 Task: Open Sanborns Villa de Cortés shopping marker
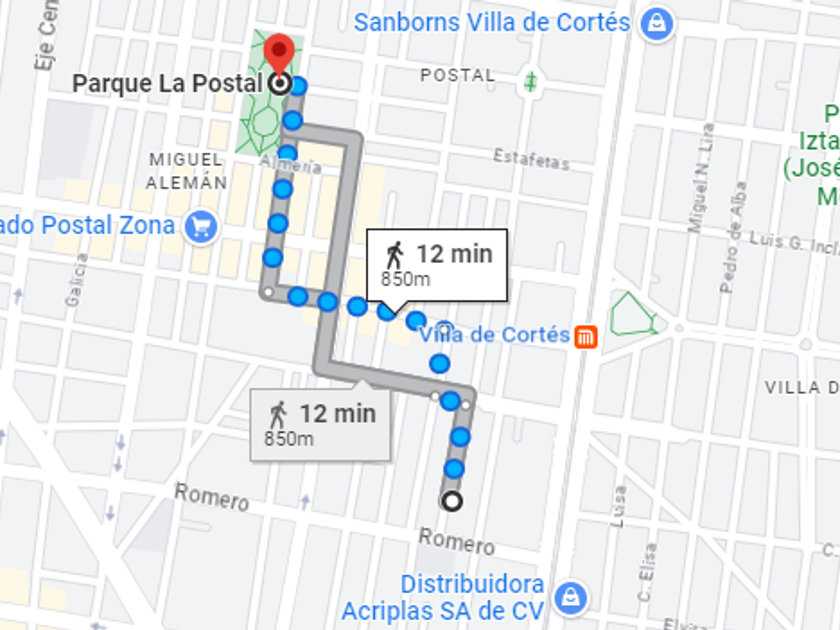[657, 24]
